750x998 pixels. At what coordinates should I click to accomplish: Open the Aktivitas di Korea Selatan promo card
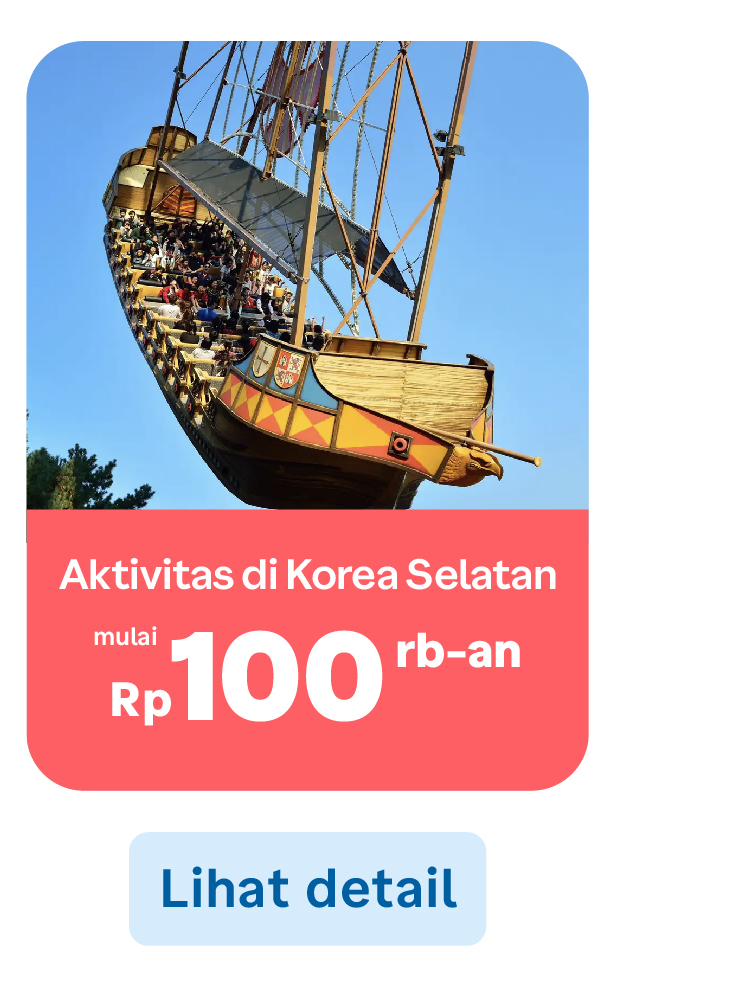click(x=307, y=415)
